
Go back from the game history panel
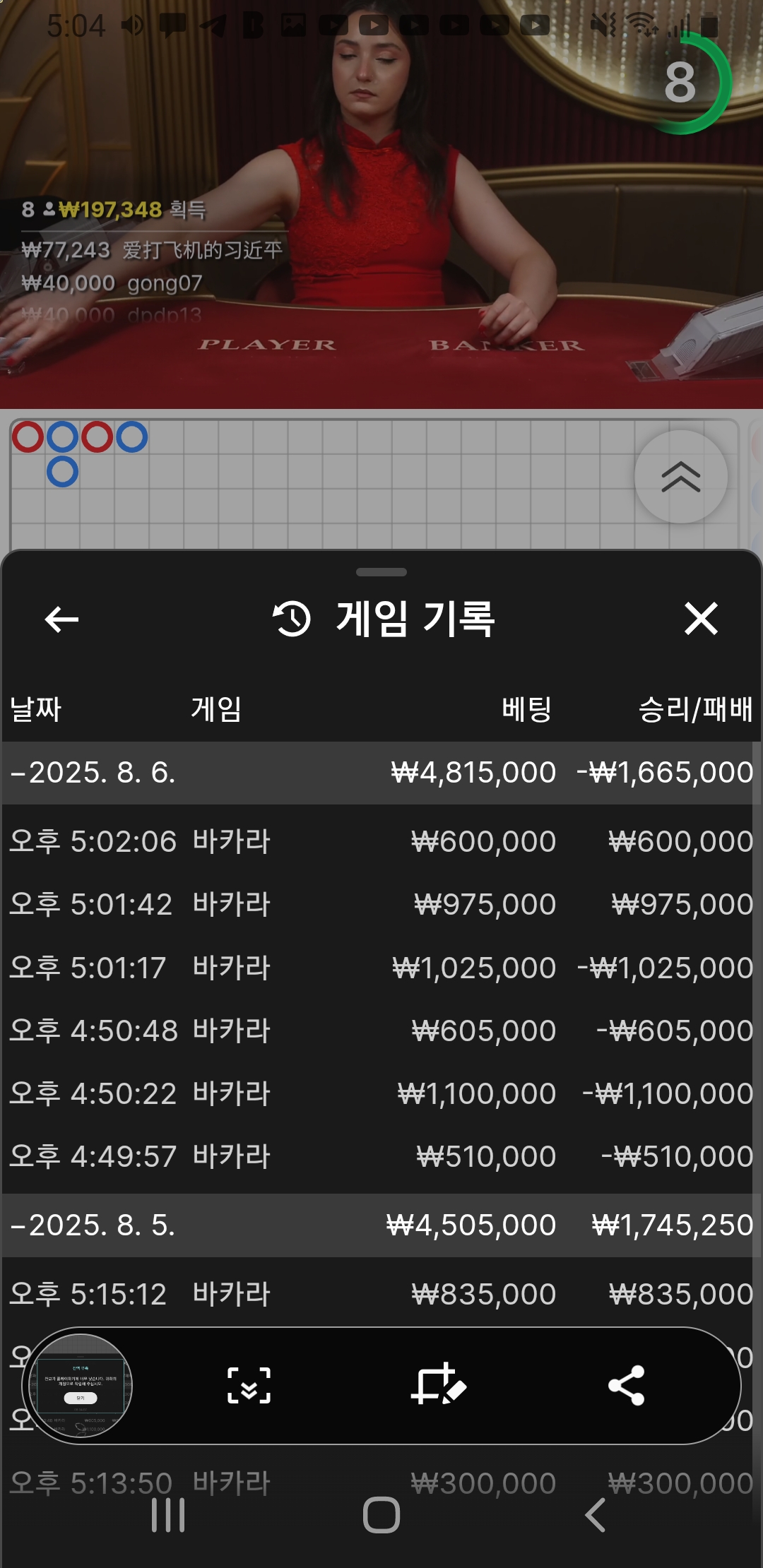61,619
